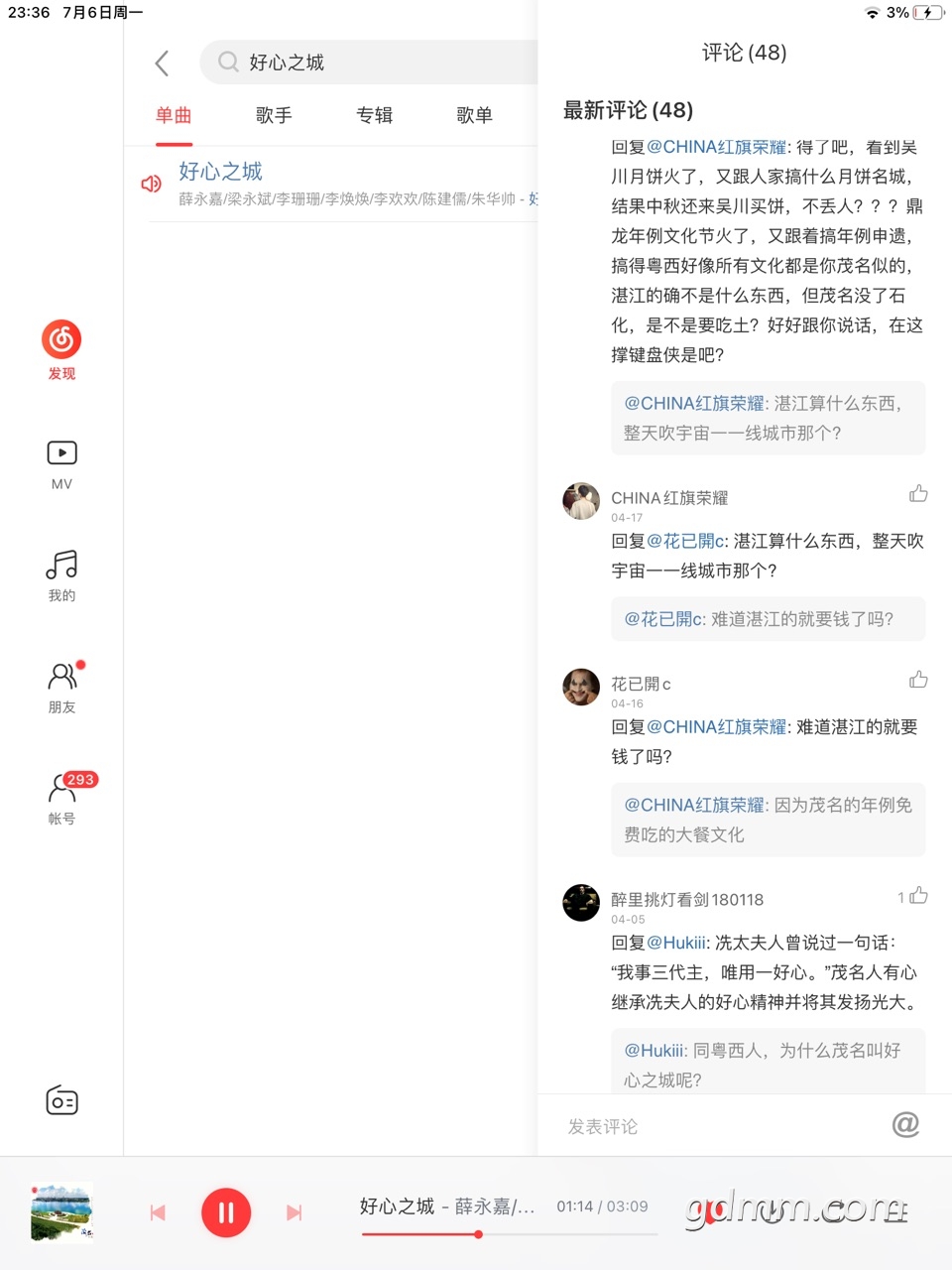Go back from search results
Viewport: 952px width, 1270px height.
162,63
